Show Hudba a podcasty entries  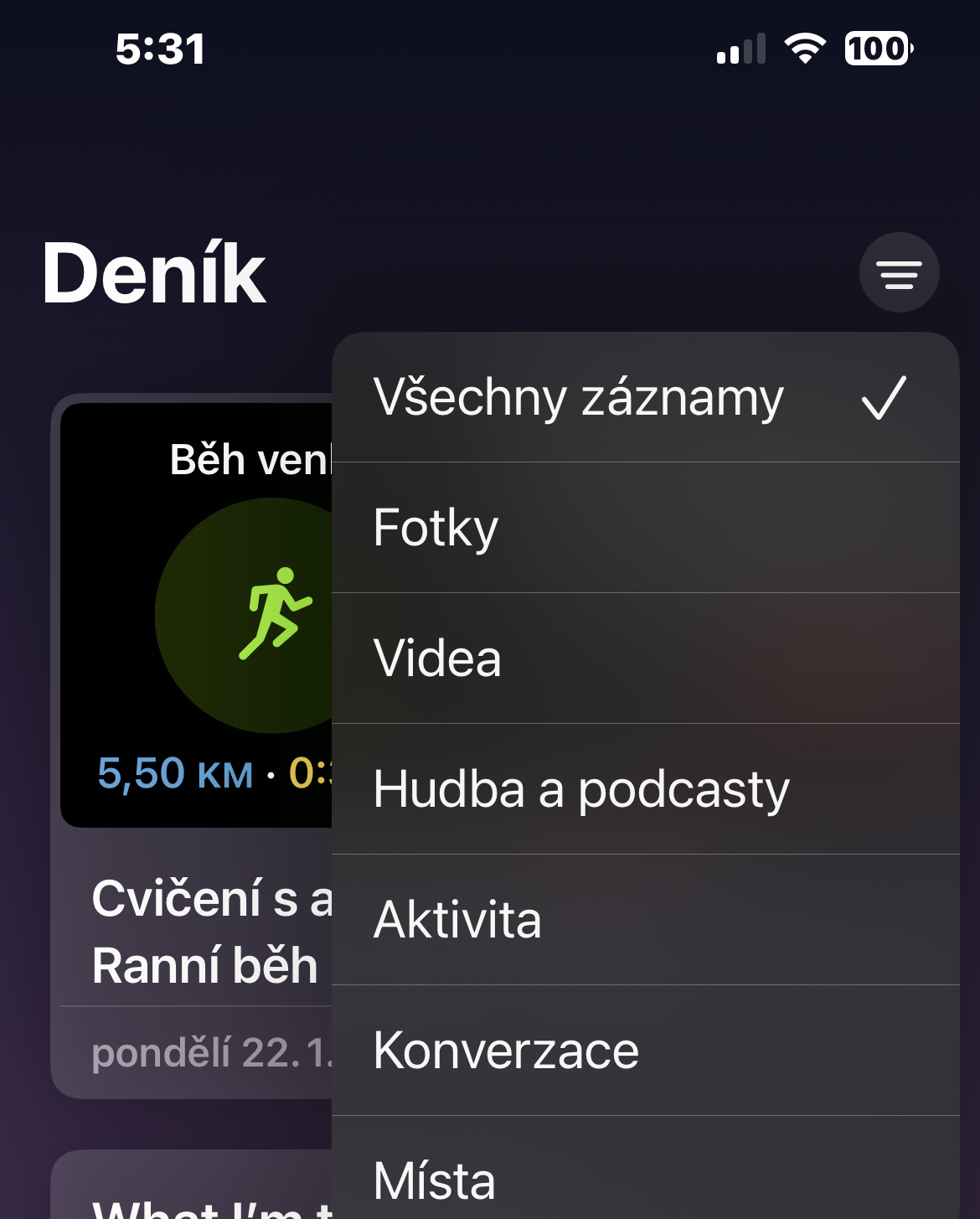pos(645,789)
